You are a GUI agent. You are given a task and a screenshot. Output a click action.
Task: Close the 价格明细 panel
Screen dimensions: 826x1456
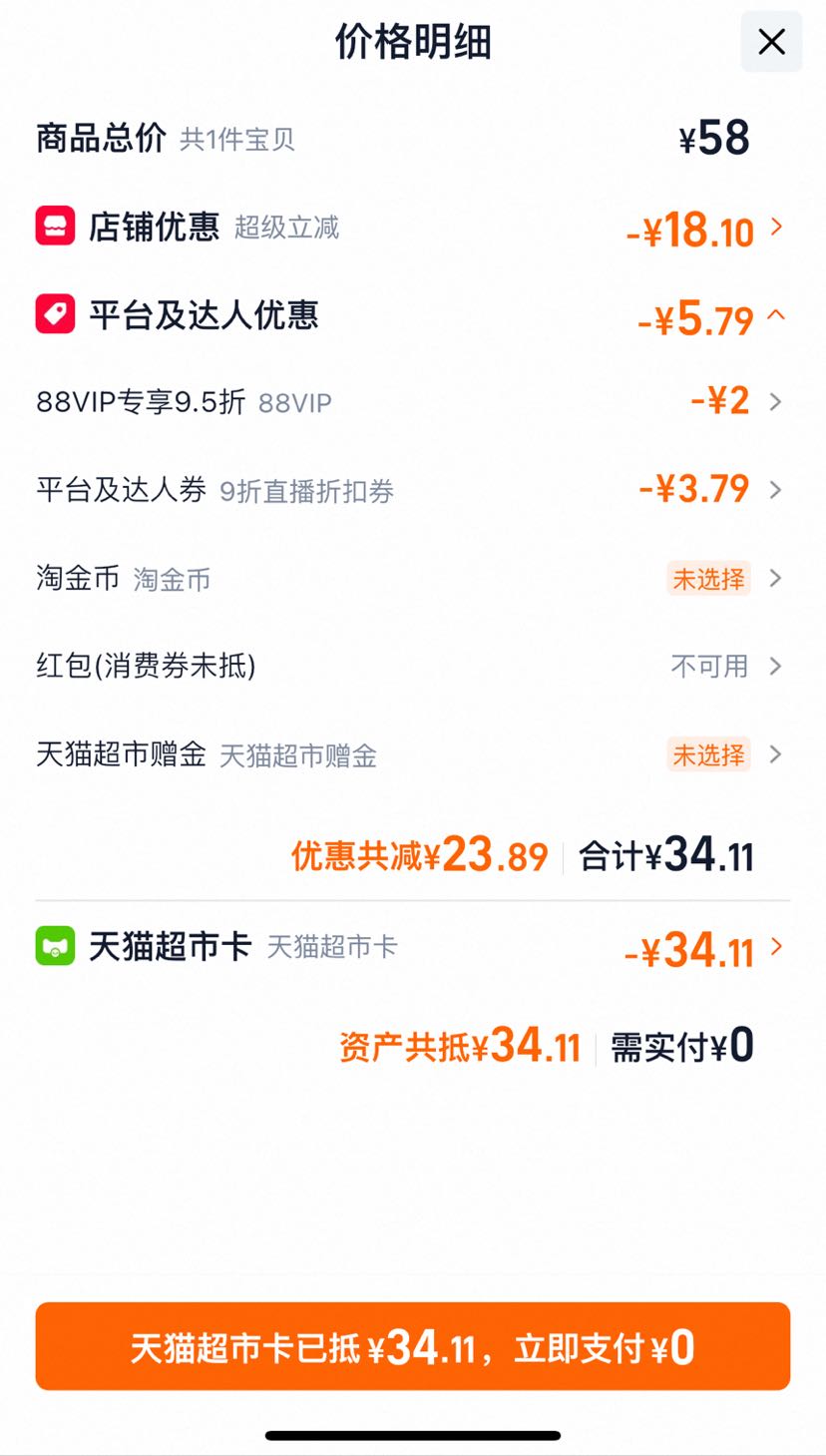(771, 42)
